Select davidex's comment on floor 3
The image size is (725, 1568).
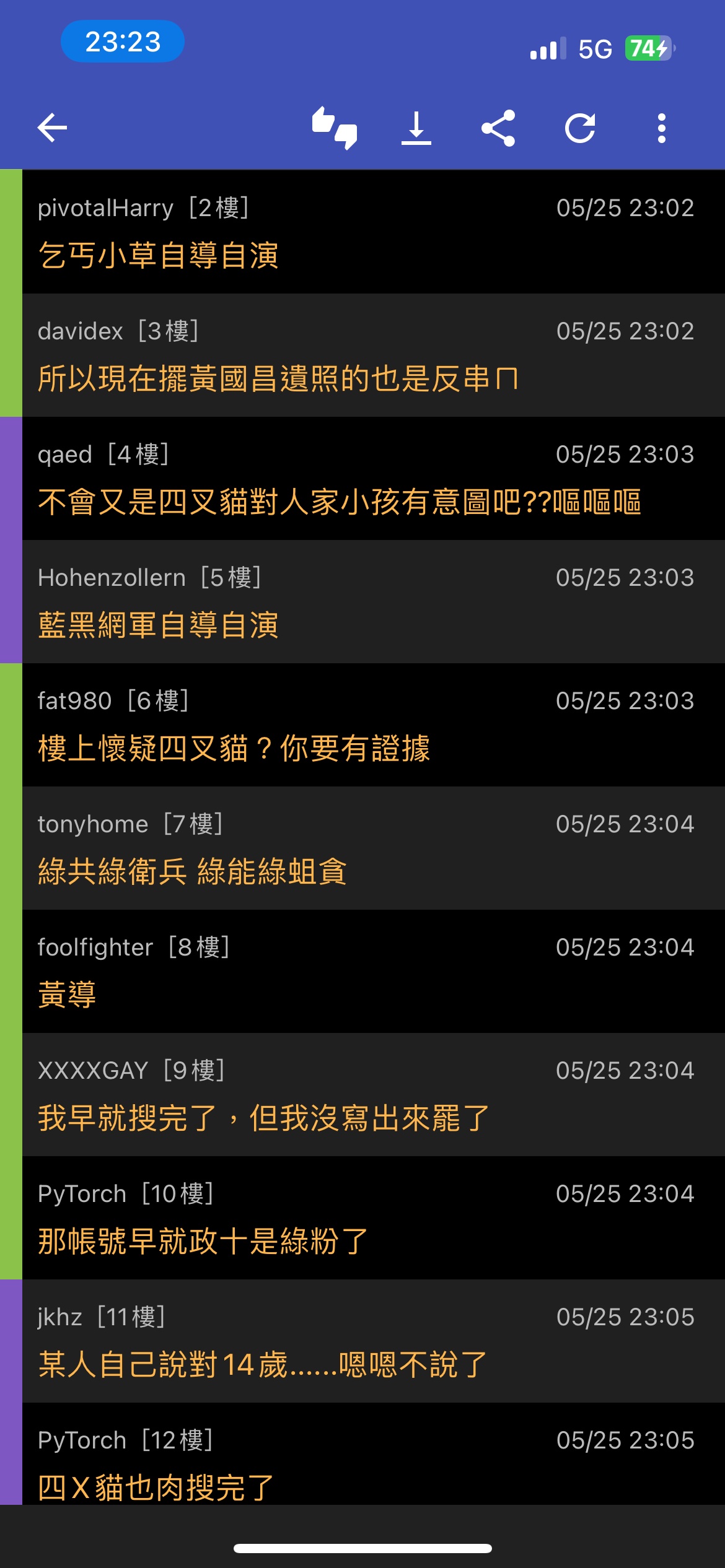click(x=374, y=355)
